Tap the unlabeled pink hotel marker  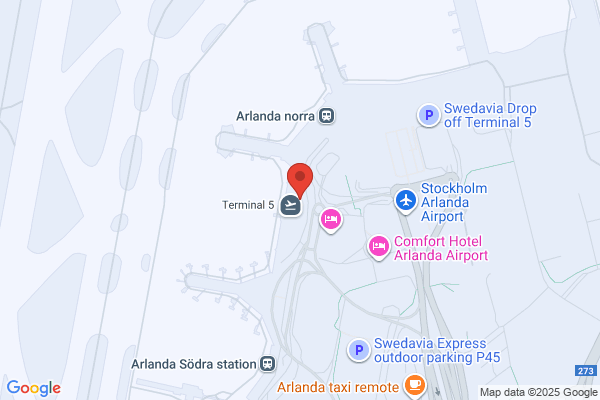tap(330, 219)
